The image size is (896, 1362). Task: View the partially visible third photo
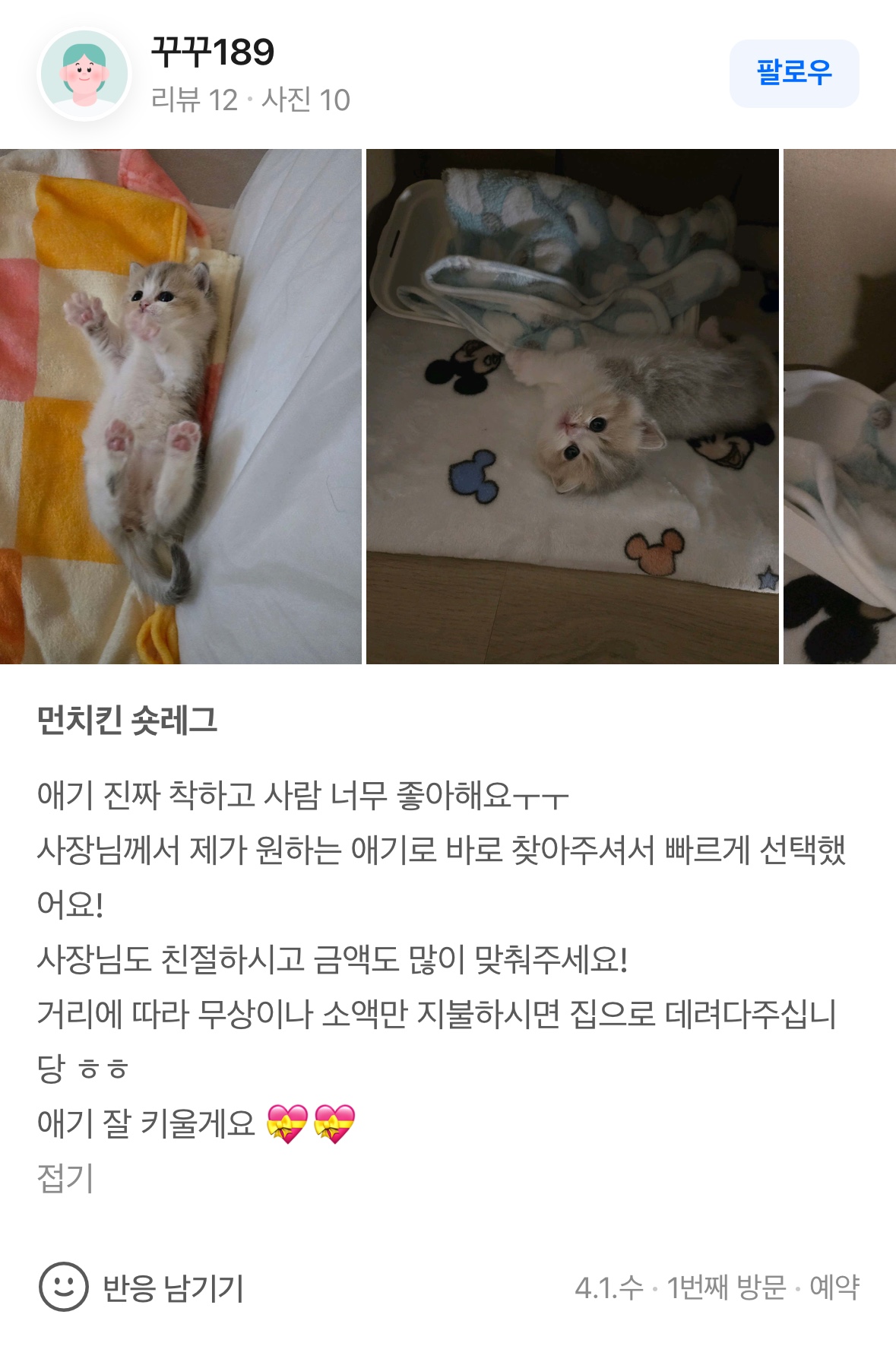pyautogui.click(x=840, y=406)
